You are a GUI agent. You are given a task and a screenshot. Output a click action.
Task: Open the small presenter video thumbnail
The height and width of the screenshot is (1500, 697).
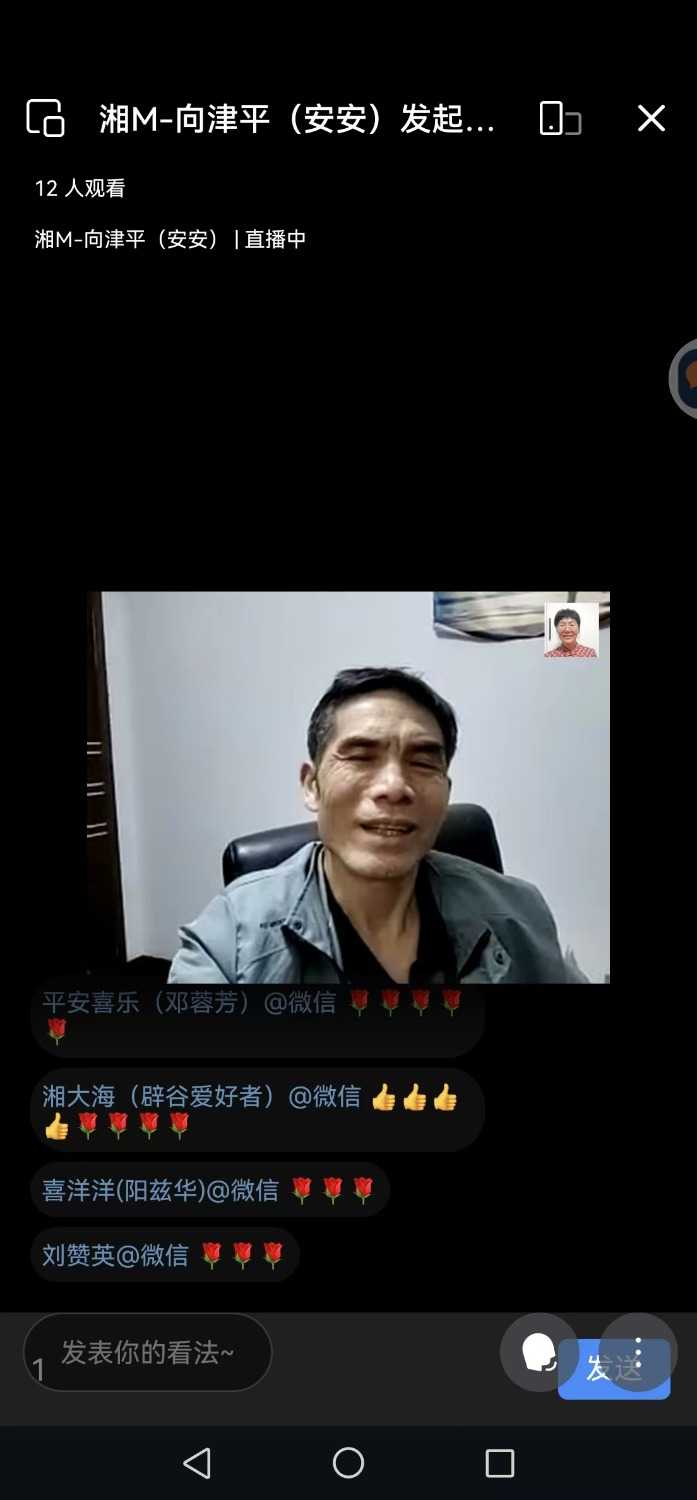click(571, 630)
